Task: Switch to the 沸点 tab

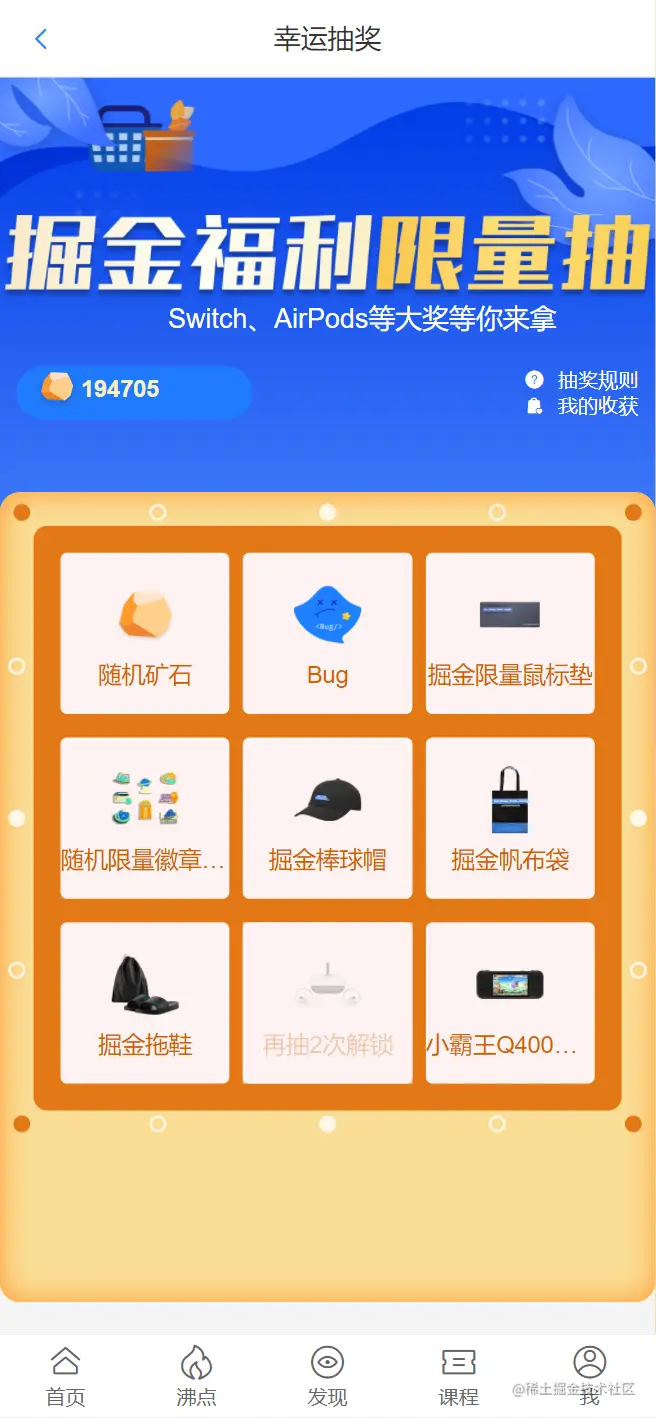Action: click(x=196, y=1376)
